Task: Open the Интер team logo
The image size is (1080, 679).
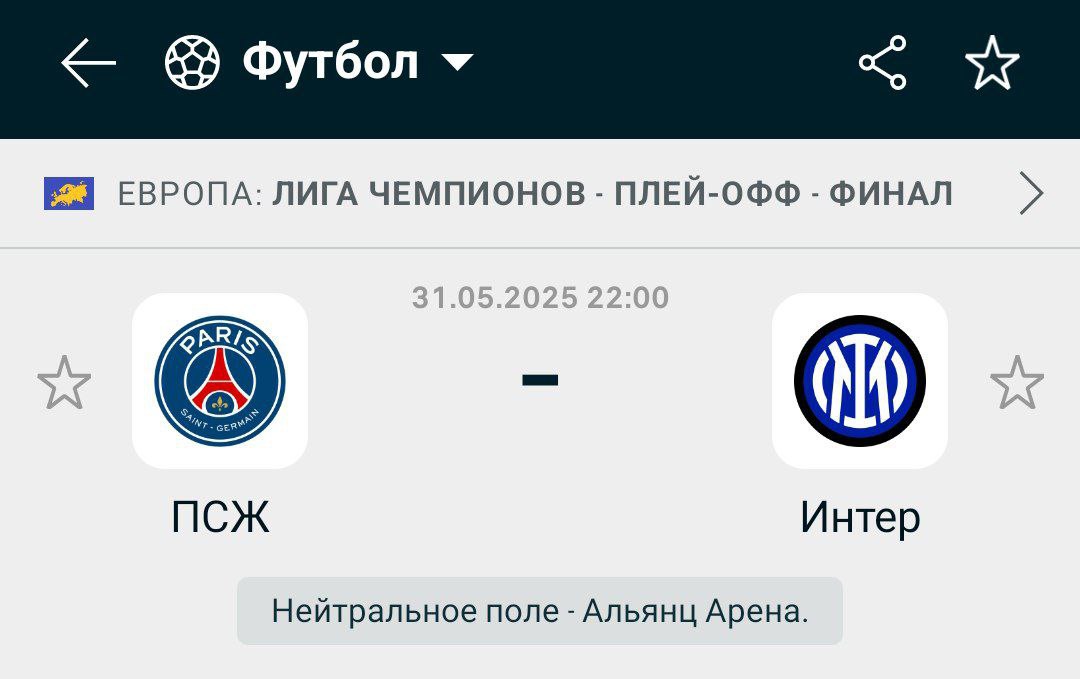Action: pyautogui.click(x=860, y=381)
